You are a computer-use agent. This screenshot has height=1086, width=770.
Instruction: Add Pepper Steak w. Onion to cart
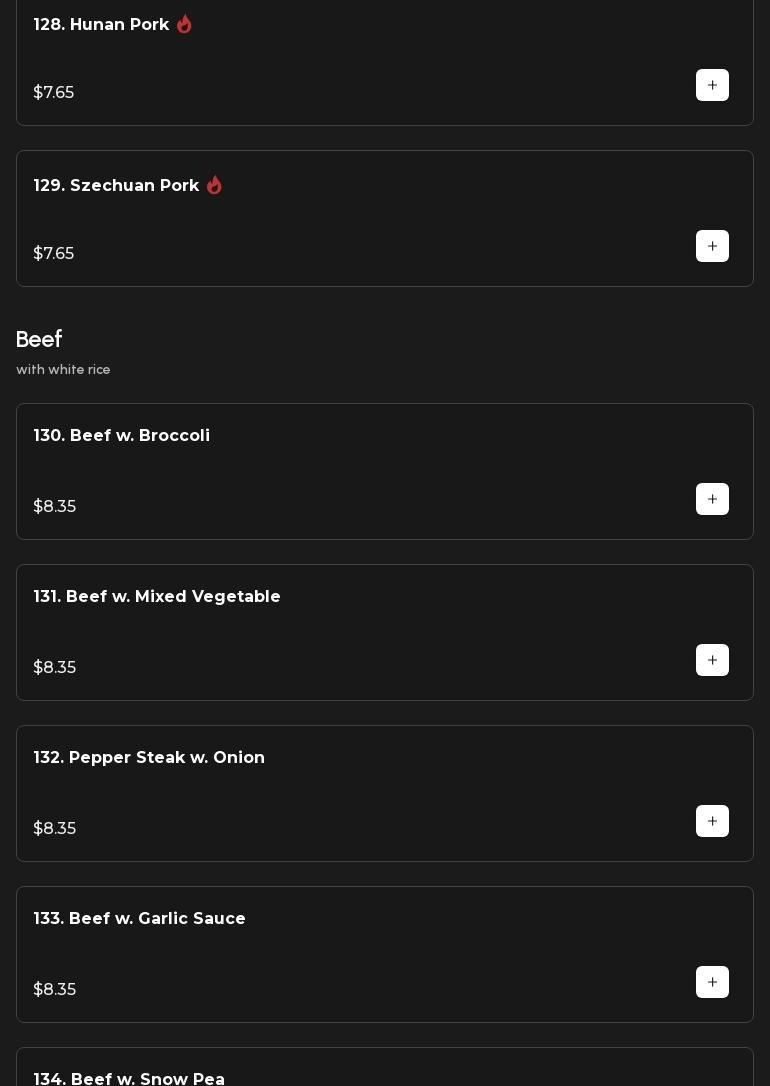[x=712, y=821]
